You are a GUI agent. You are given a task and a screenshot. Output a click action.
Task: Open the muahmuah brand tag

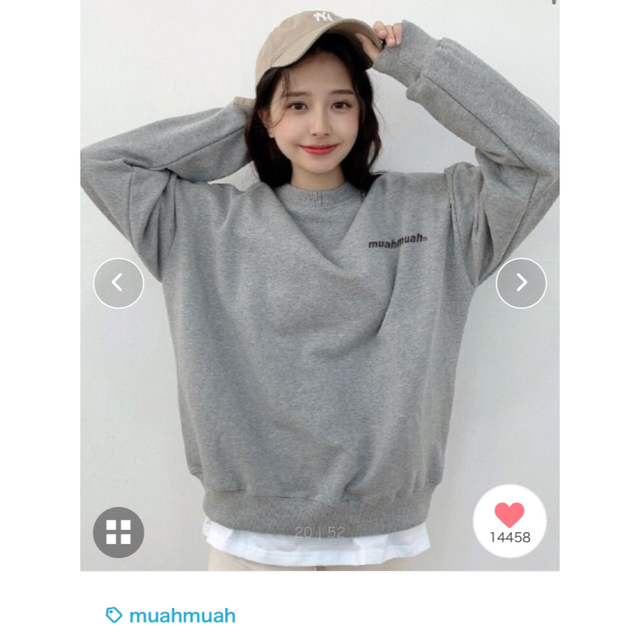tap(171, 615)
